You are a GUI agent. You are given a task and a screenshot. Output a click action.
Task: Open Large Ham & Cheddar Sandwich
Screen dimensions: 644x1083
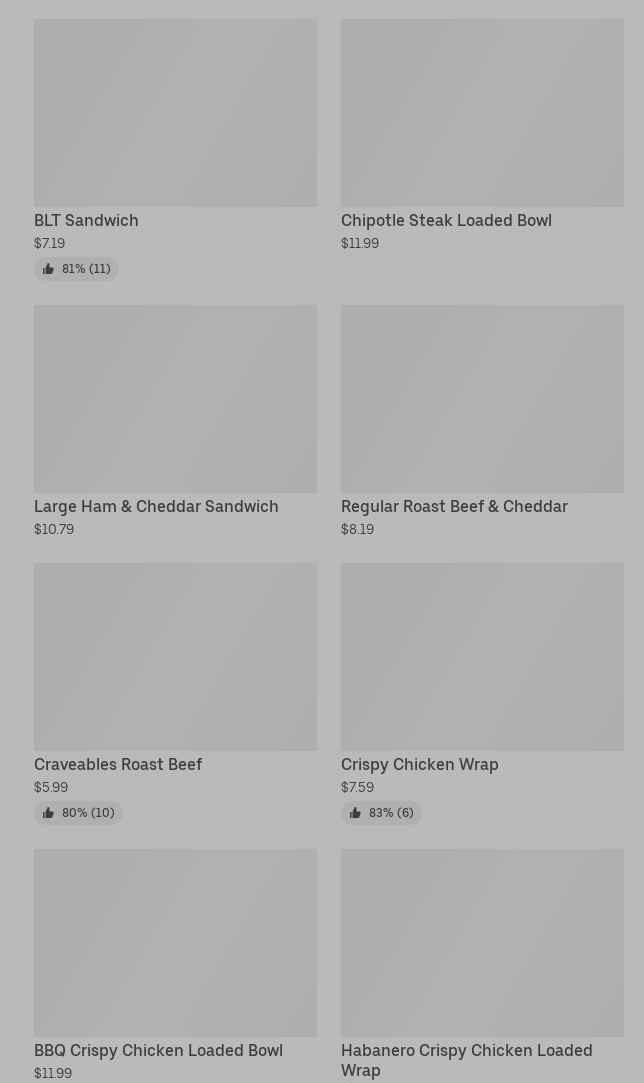(x=176, y=421)
